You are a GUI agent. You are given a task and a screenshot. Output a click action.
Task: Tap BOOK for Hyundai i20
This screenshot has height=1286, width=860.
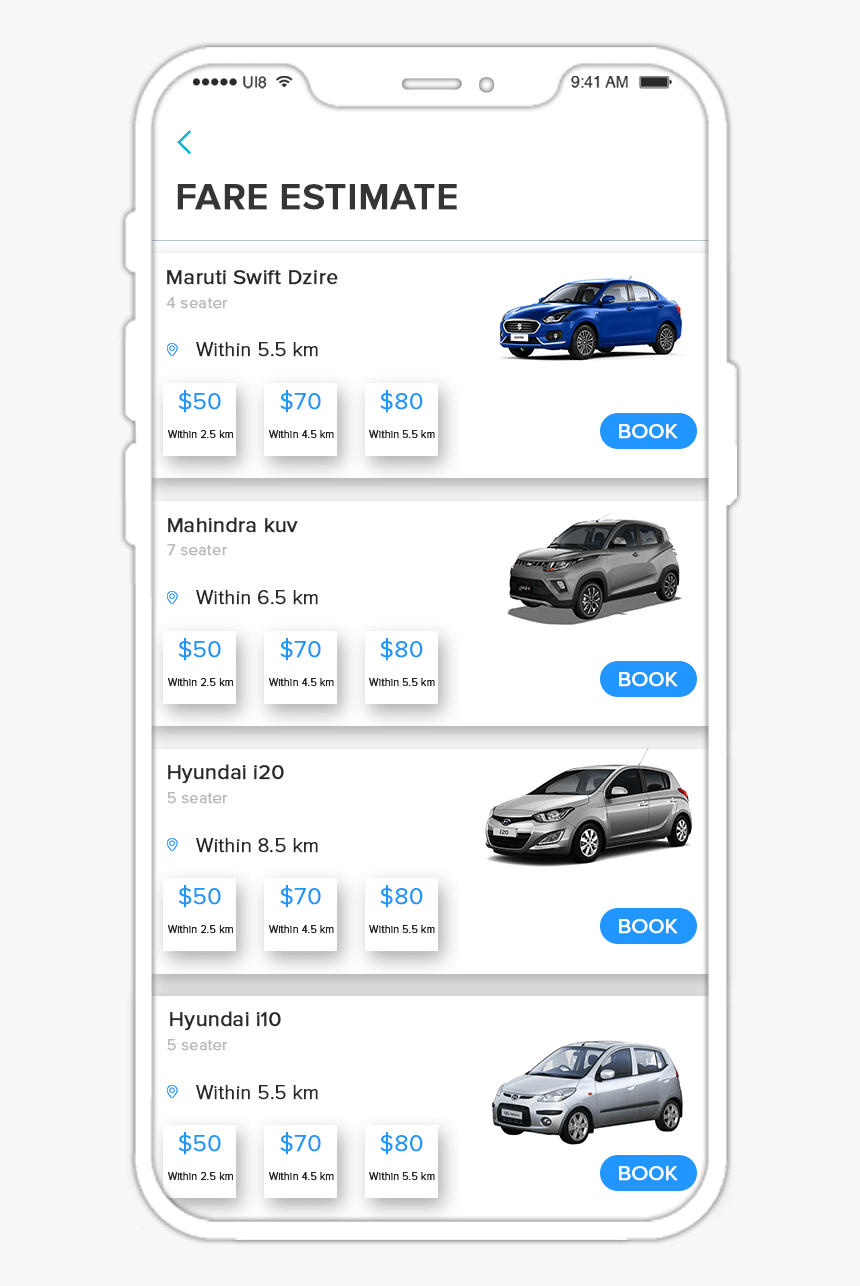pos(648,926)
